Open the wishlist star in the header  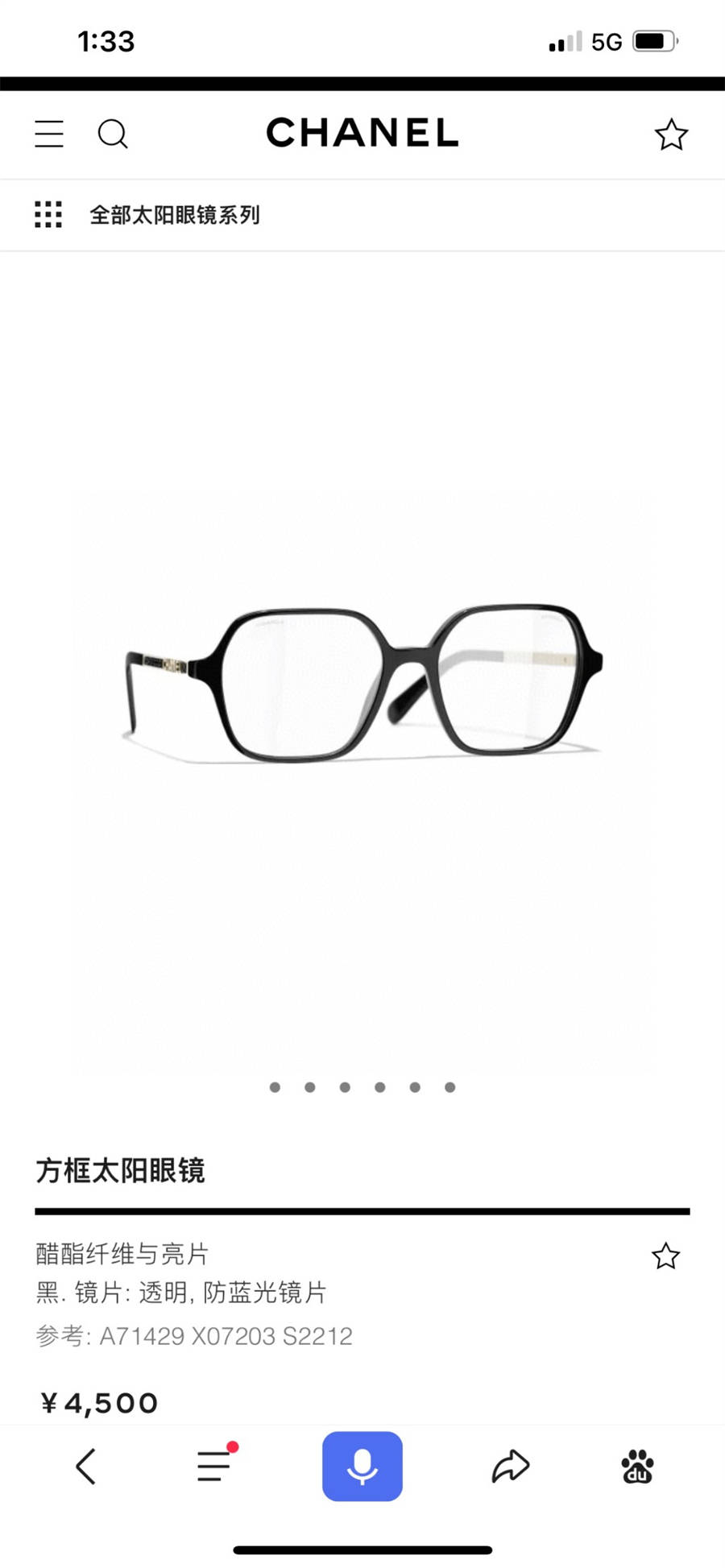[x=671, y=134]
